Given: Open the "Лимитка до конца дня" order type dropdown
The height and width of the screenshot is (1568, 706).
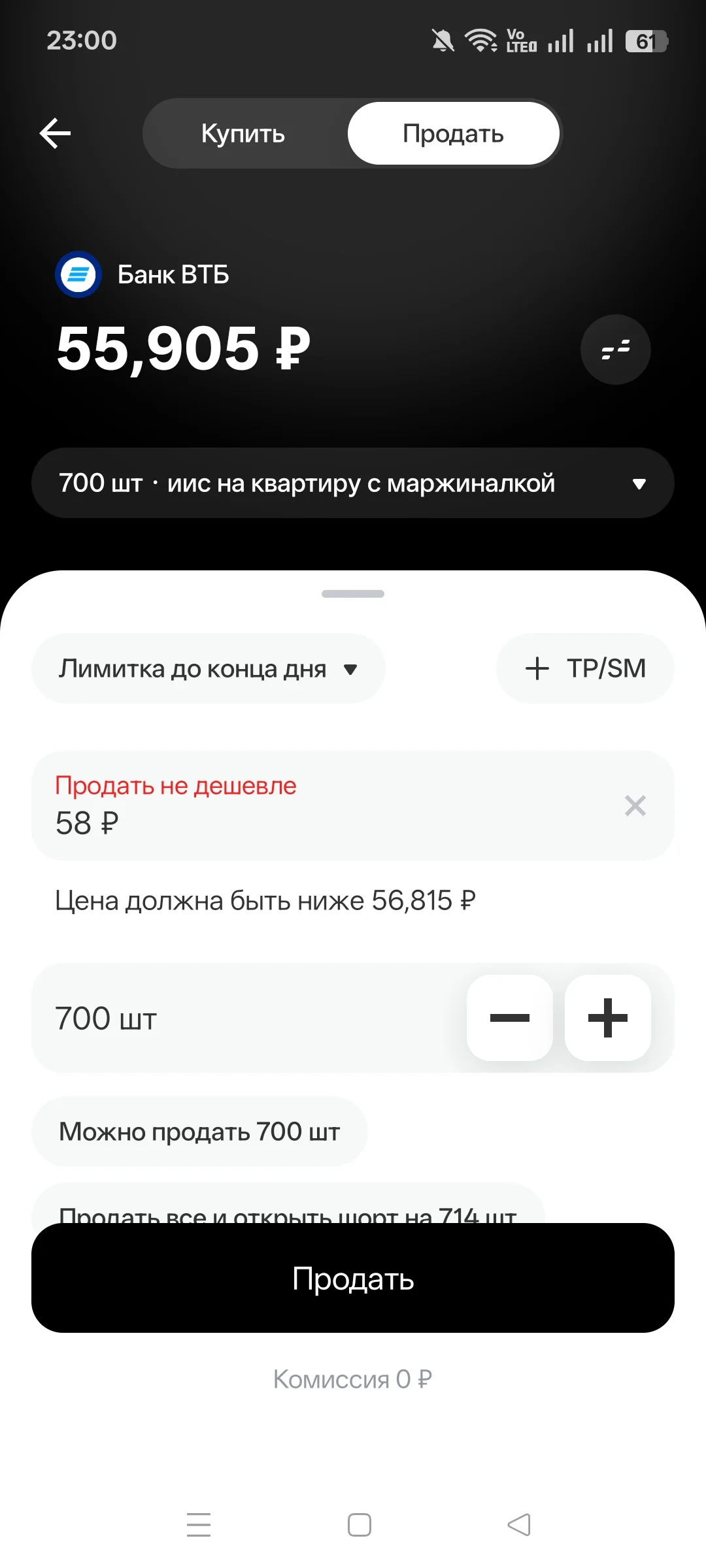Looking at the screenshot, I should 209,668.
